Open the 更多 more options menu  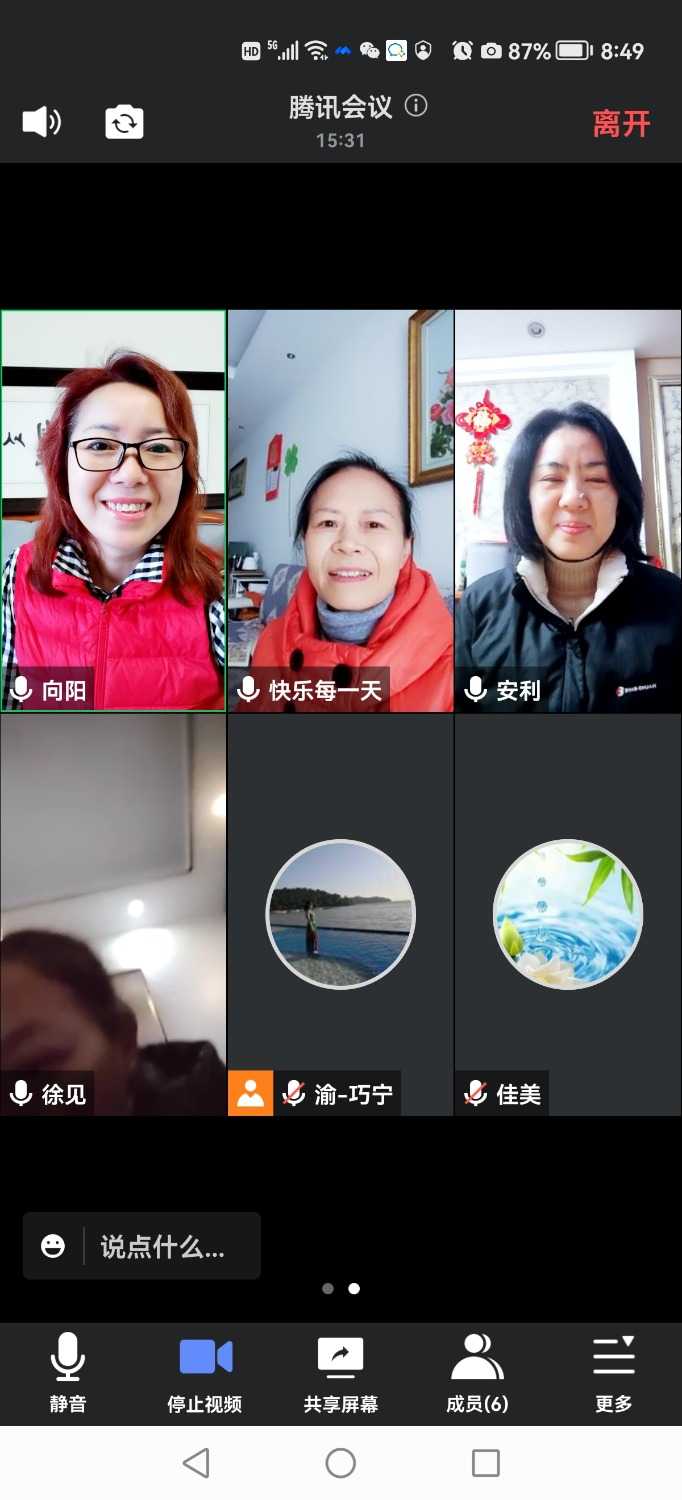point(613,1373)
